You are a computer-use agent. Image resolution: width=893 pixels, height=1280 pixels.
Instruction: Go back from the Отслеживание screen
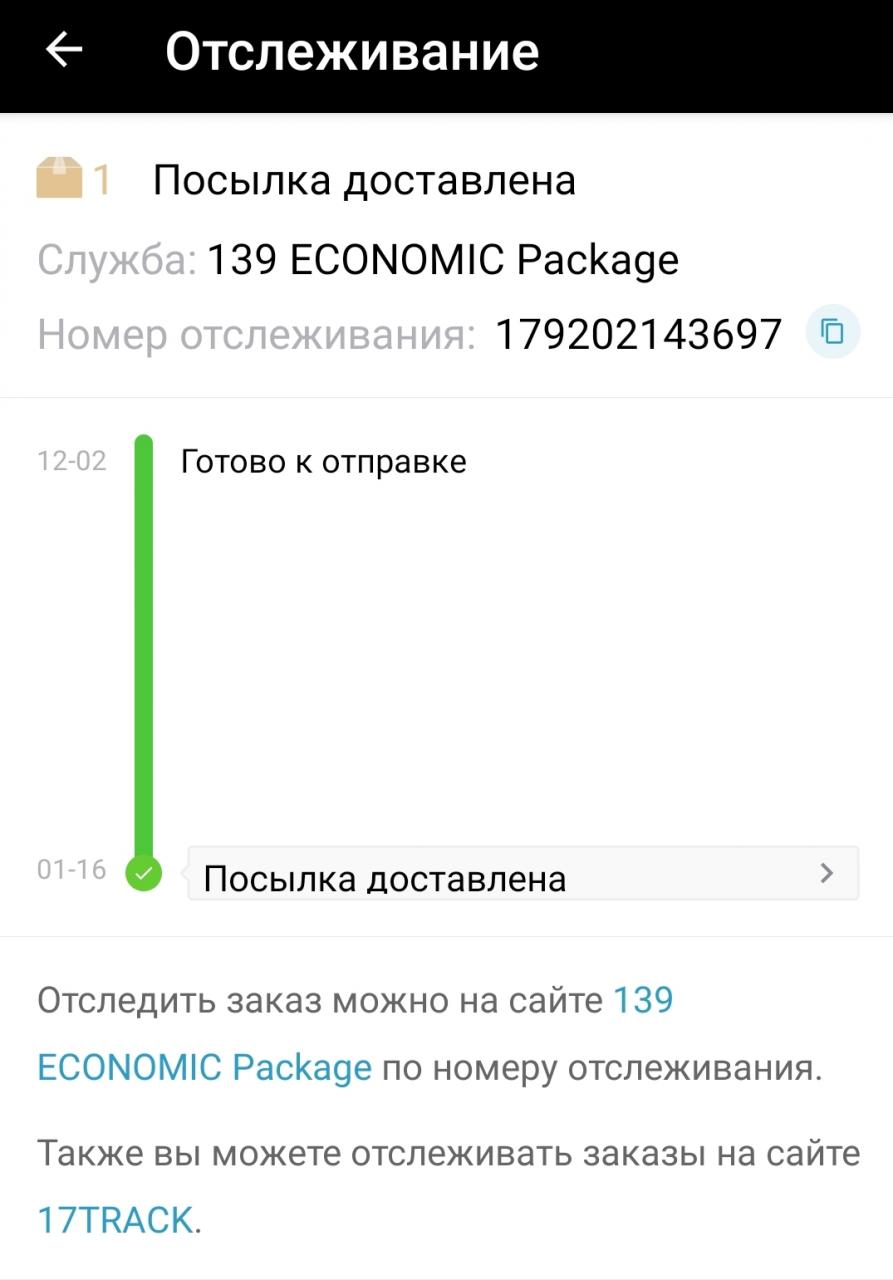click(64, 51)
